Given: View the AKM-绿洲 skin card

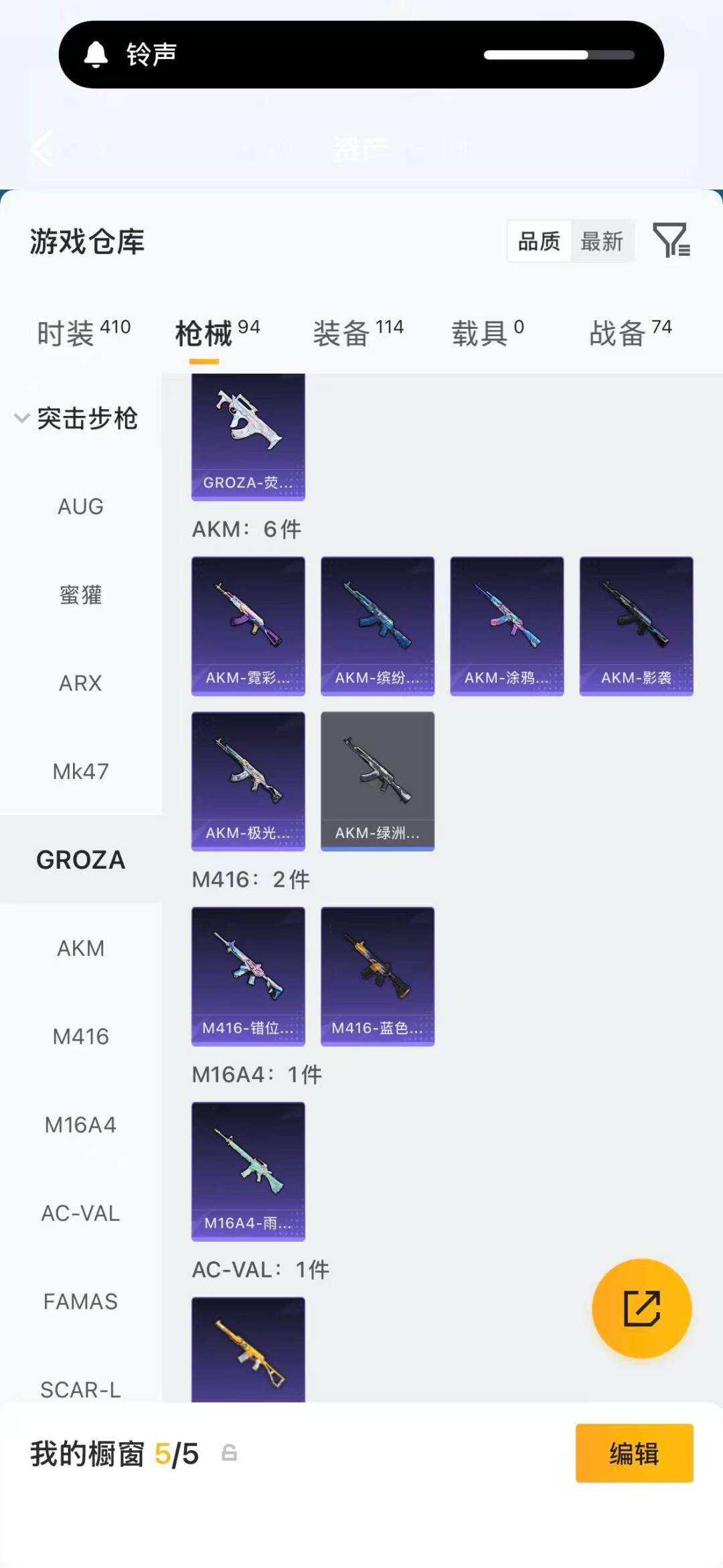Looking at the screenshot, I should (x=378, y=781).
